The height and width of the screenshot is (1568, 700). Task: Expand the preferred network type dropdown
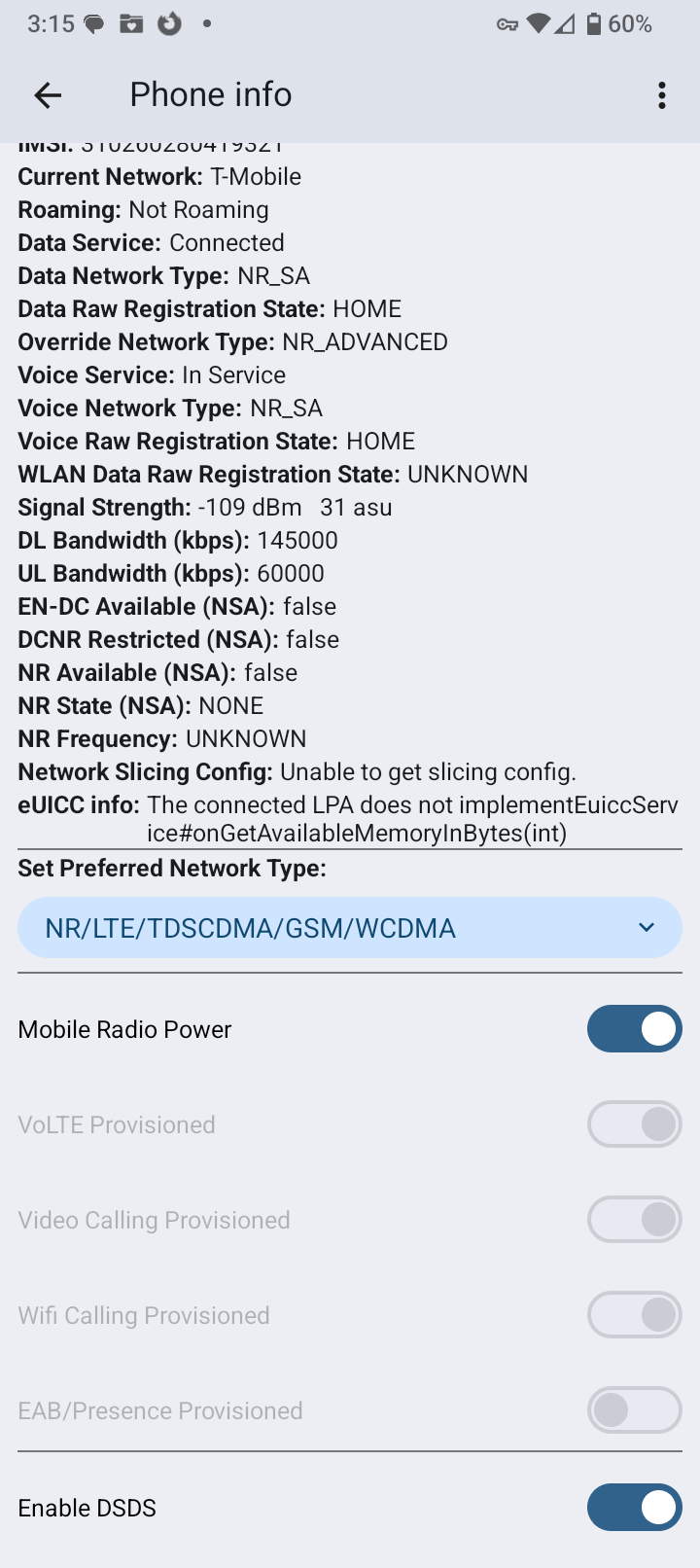click(x=350, y=928)
